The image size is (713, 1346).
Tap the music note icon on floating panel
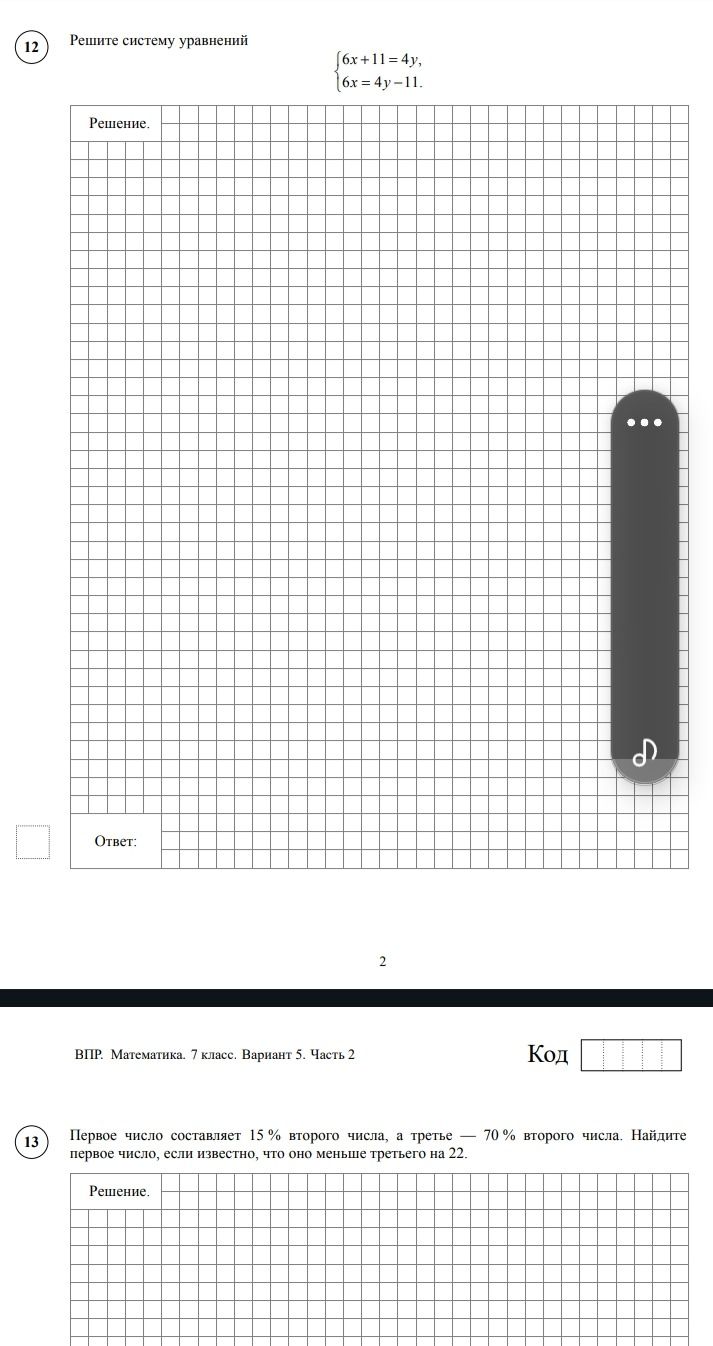coord(645,751)
